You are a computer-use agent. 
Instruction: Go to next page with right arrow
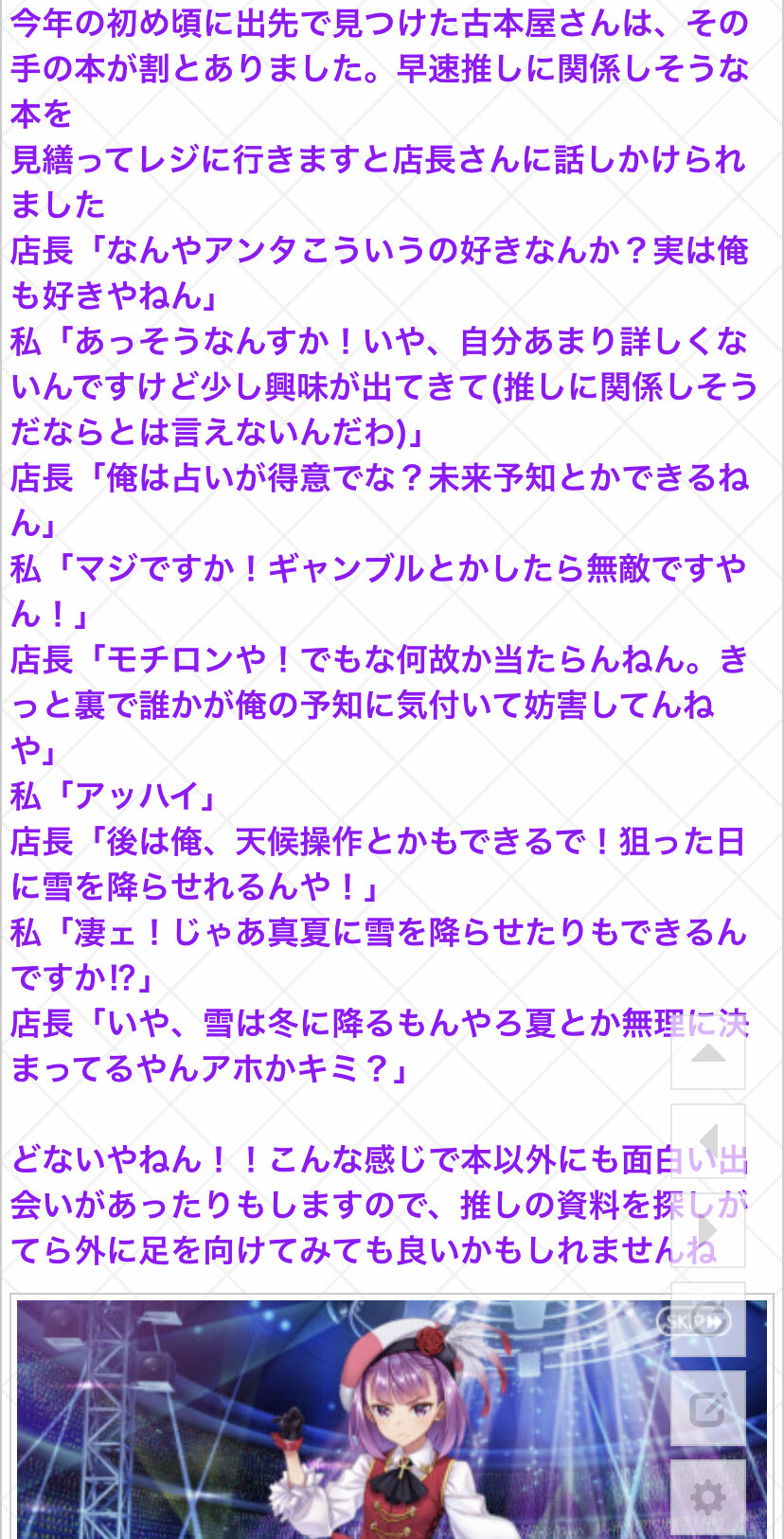click(x=708, y=1230)
